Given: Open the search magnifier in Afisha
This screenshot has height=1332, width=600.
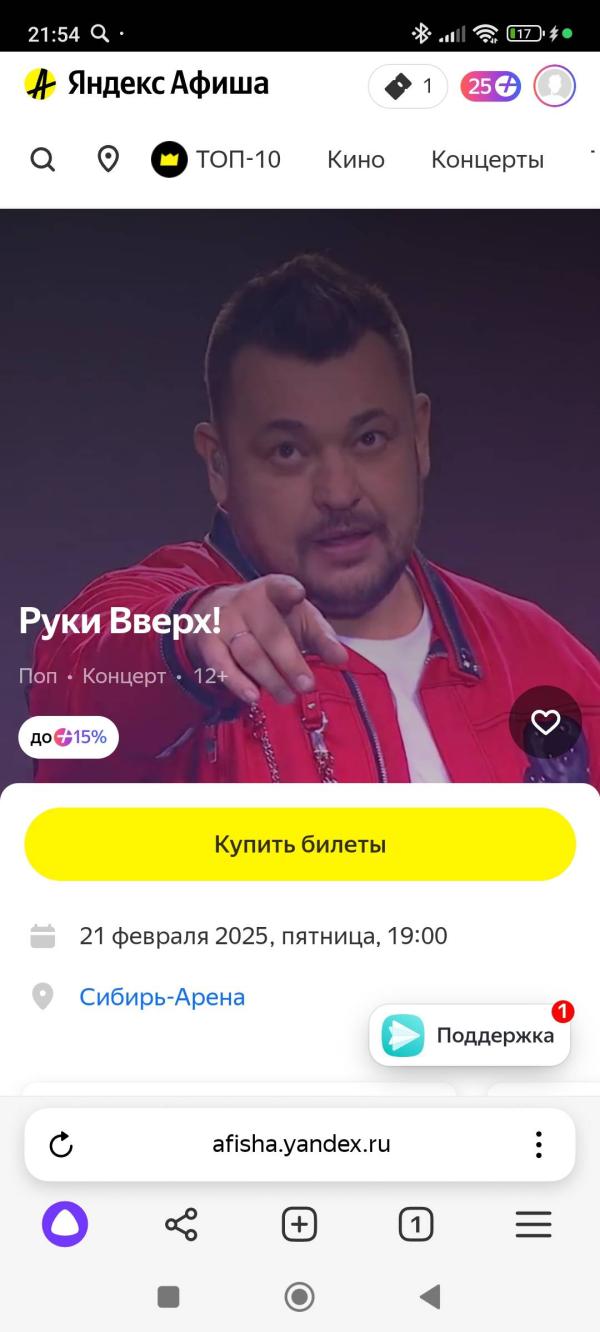Looking at the screenshot, I should point(43,159).
